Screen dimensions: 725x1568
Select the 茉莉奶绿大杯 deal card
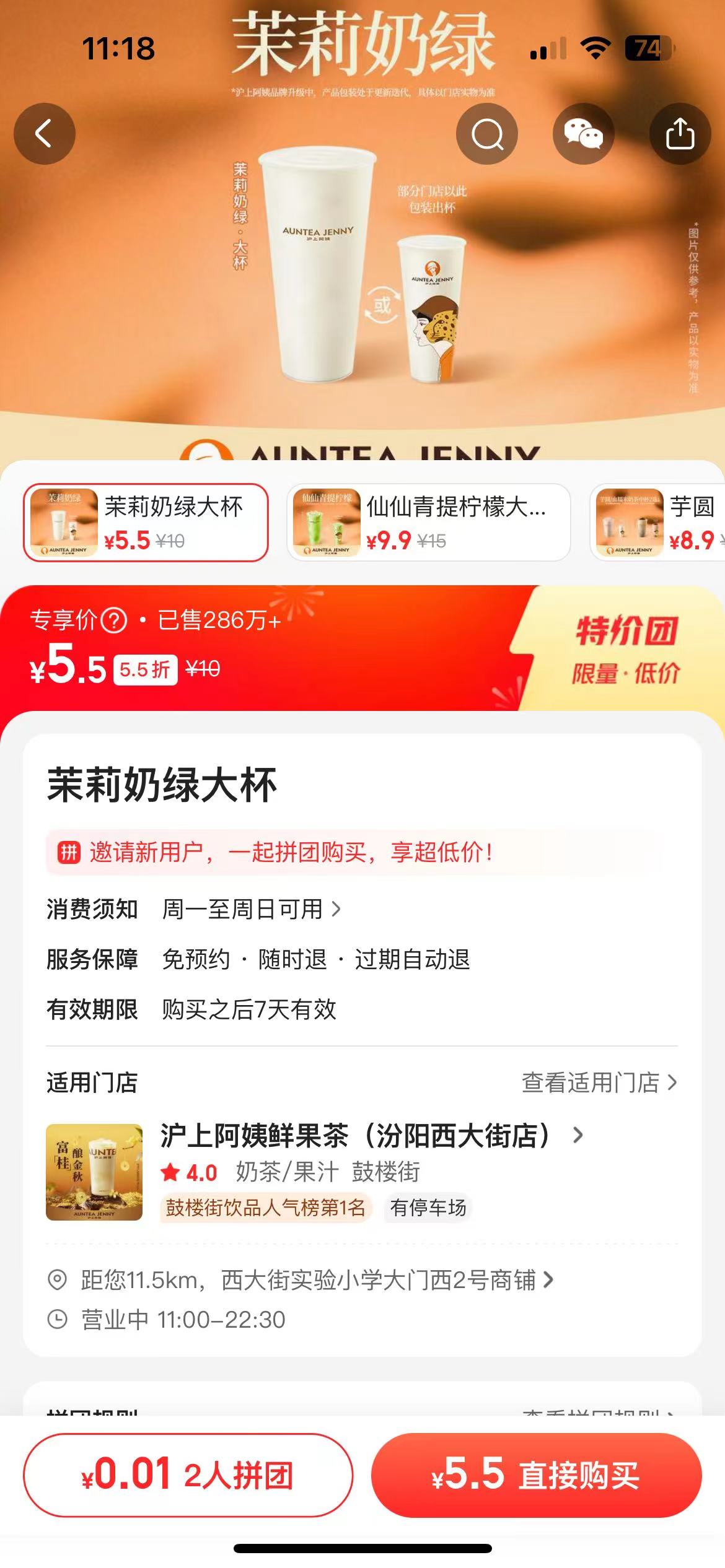click(x=146, y=523)
